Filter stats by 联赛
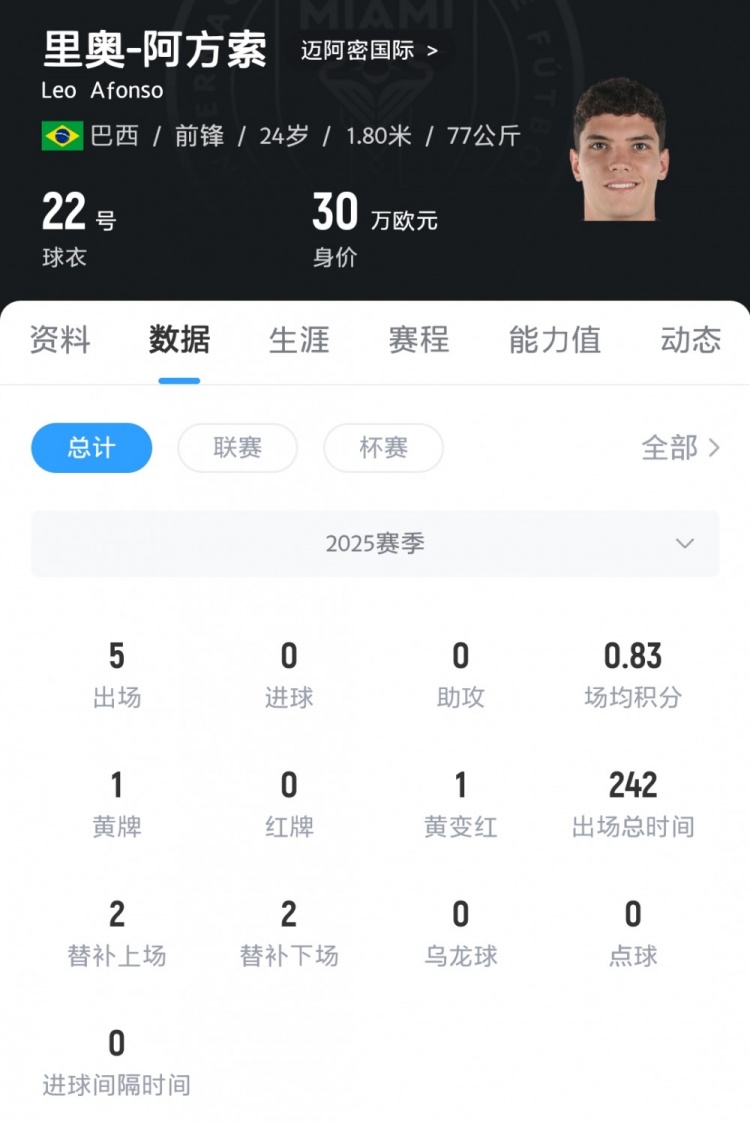This screenshot has width=750, height=1123. pos(237,448)
